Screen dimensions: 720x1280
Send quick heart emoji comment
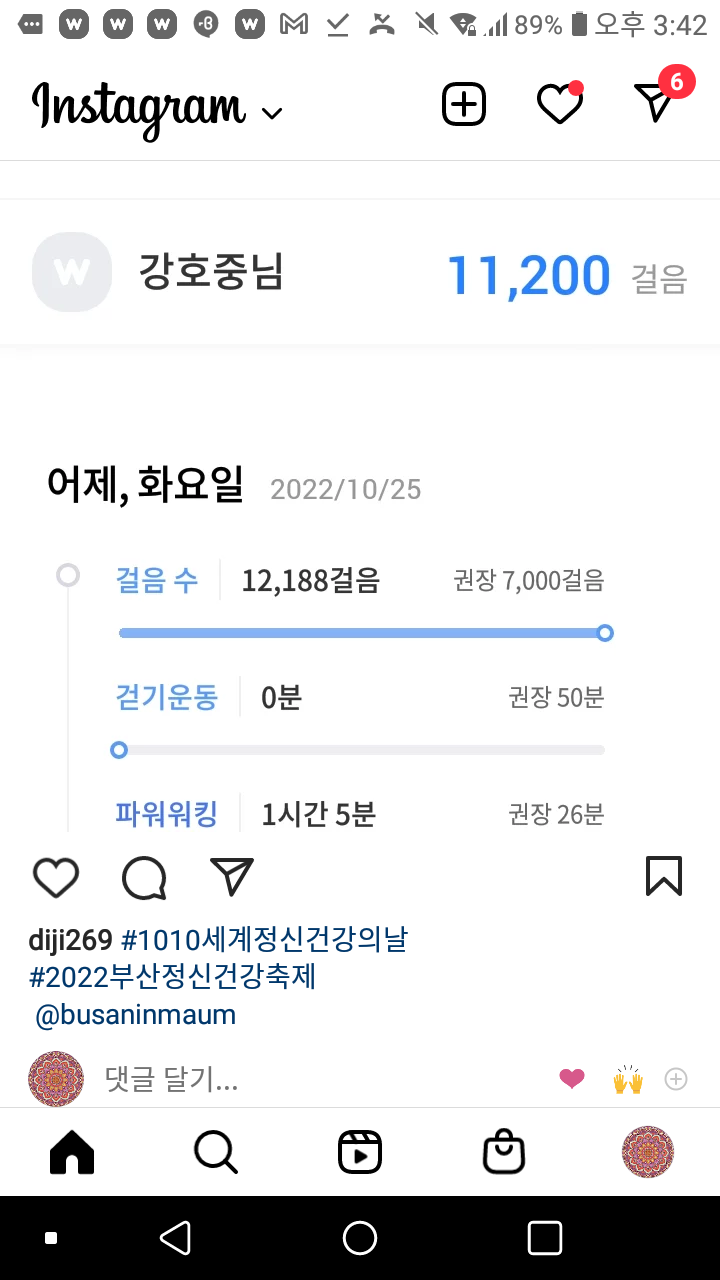(572, 1079)
